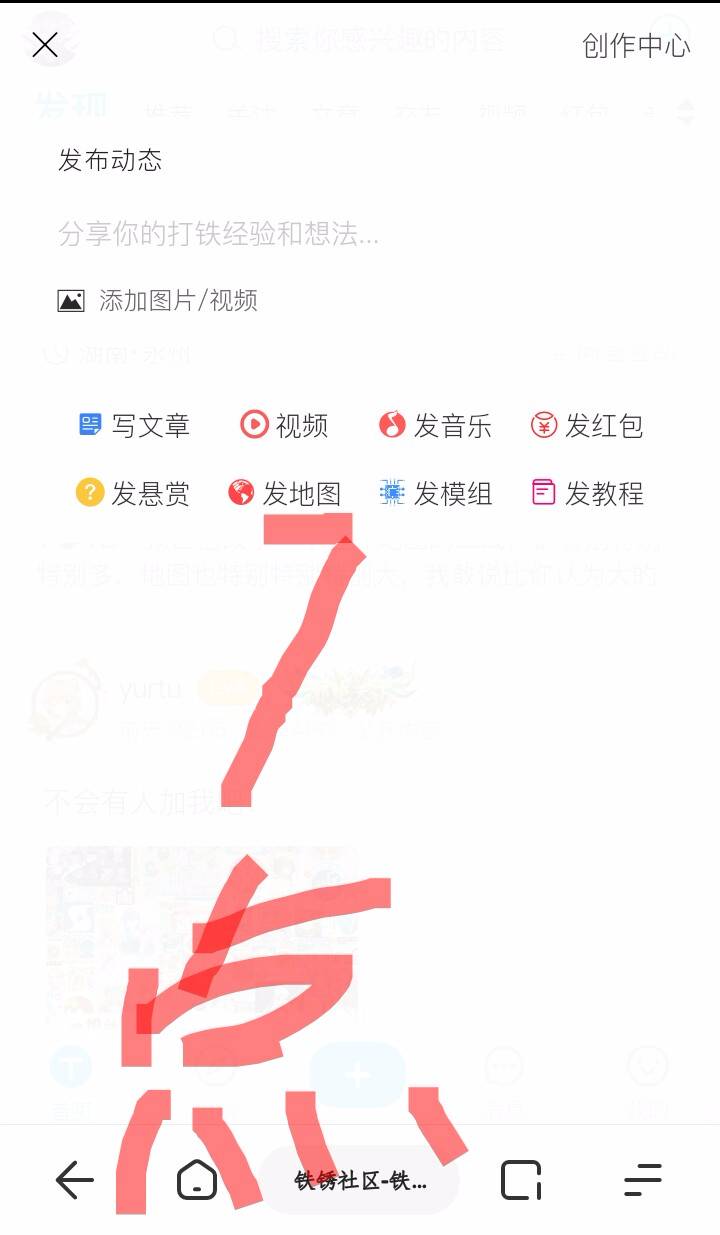
Task: Tap 发红包 to send a red packet
Action: tap(586, 426)
